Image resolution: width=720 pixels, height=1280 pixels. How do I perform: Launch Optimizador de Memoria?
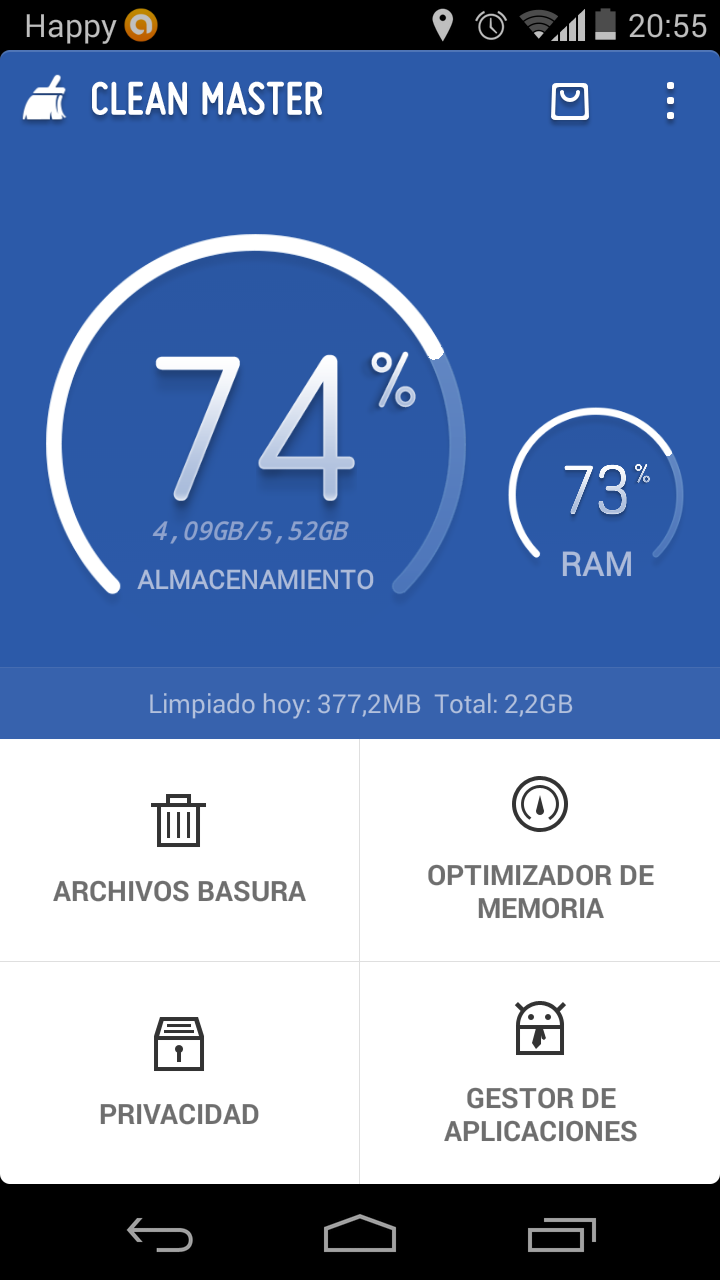pyautogui.click(x=540, y=850)
